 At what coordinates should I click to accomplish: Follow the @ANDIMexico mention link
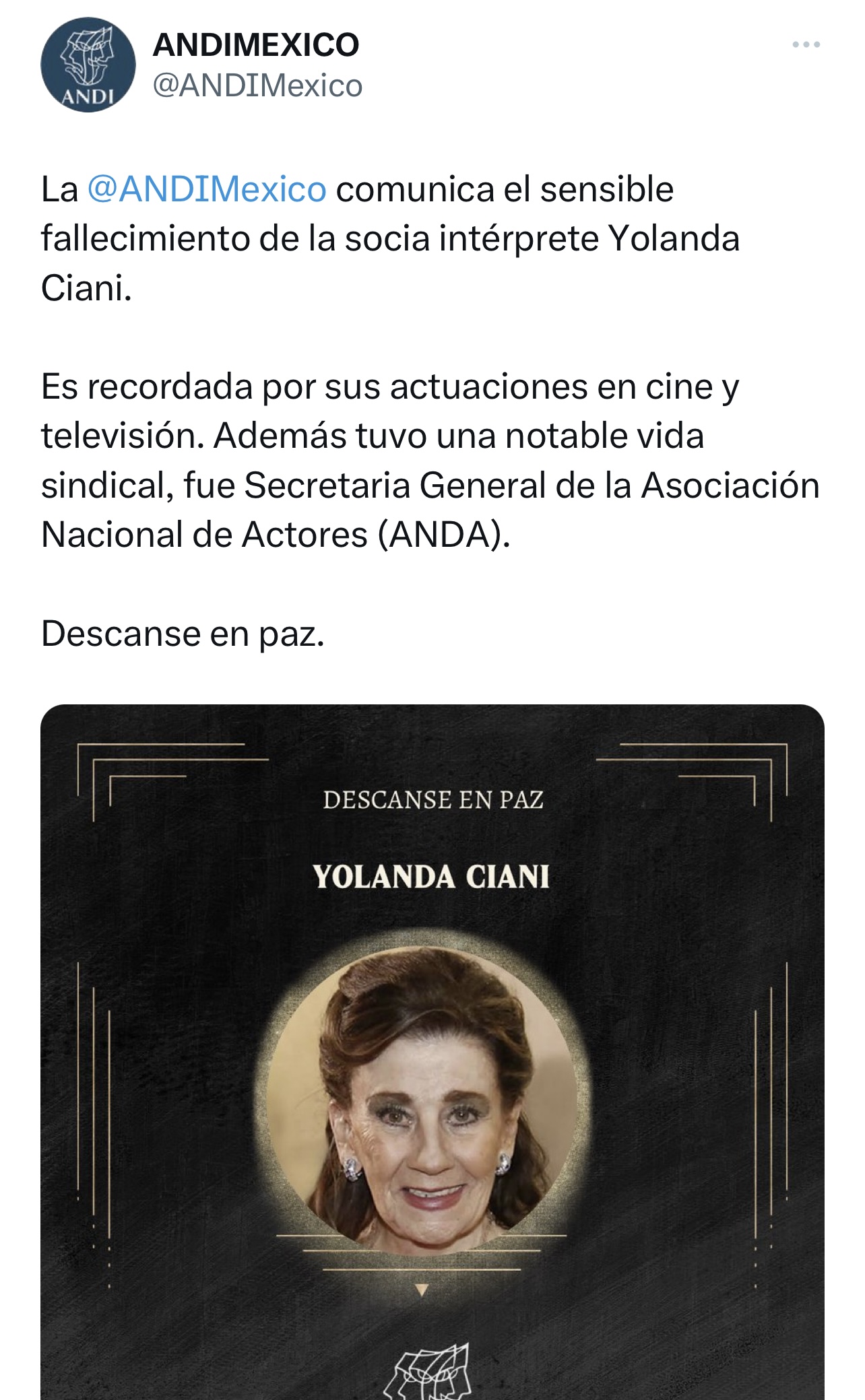coord(207,189)
